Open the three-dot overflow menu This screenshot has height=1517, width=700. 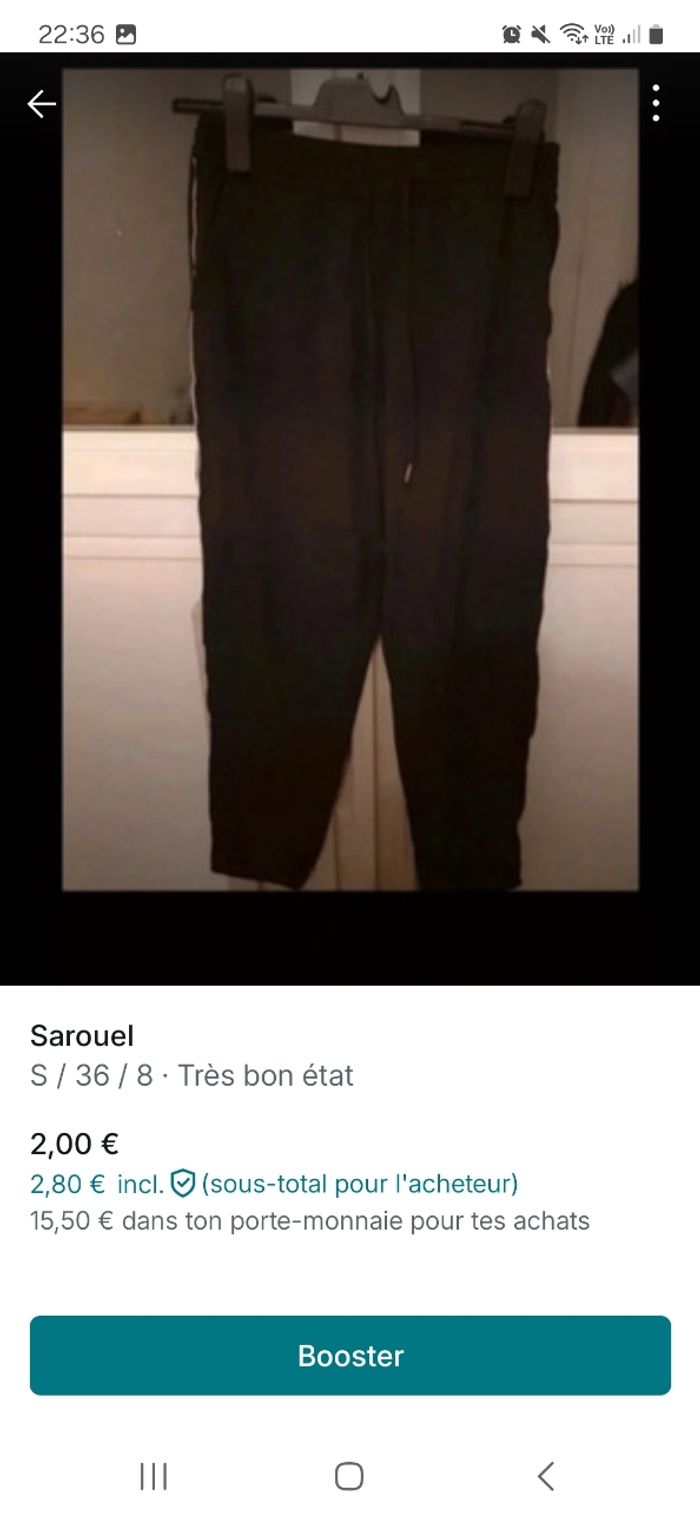point(656,103)
